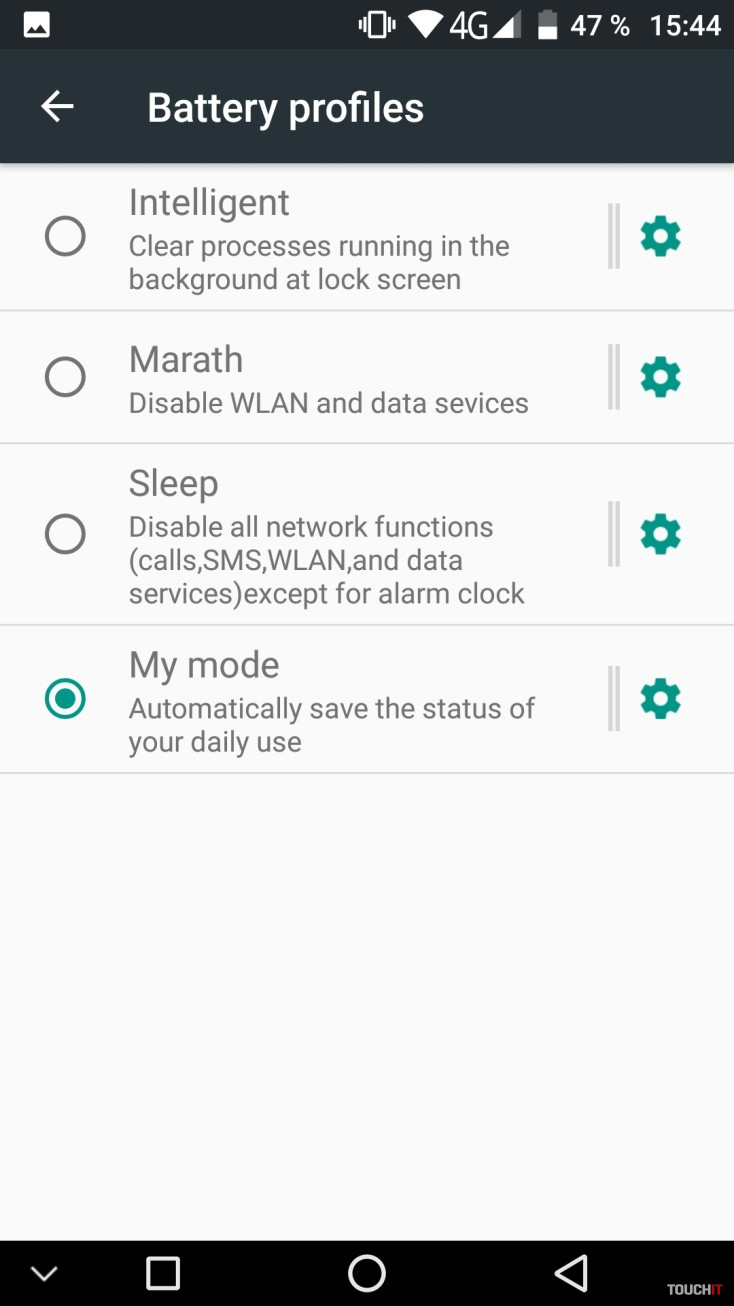Go back from Battery profiles
Image resolution: width=734 pixels, height=1306 pixels.
coord(57,107)
